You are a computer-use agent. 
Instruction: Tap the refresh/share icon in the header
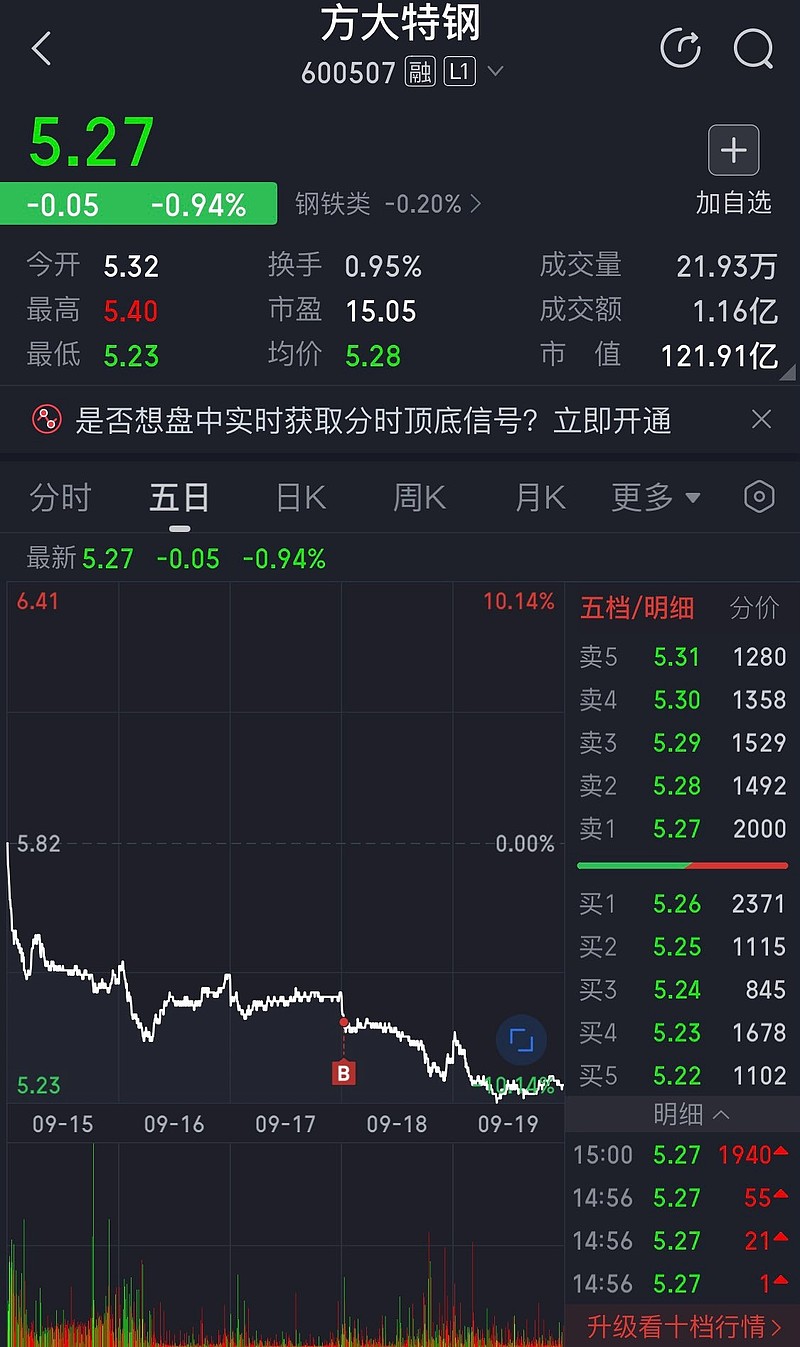[681, 48]
